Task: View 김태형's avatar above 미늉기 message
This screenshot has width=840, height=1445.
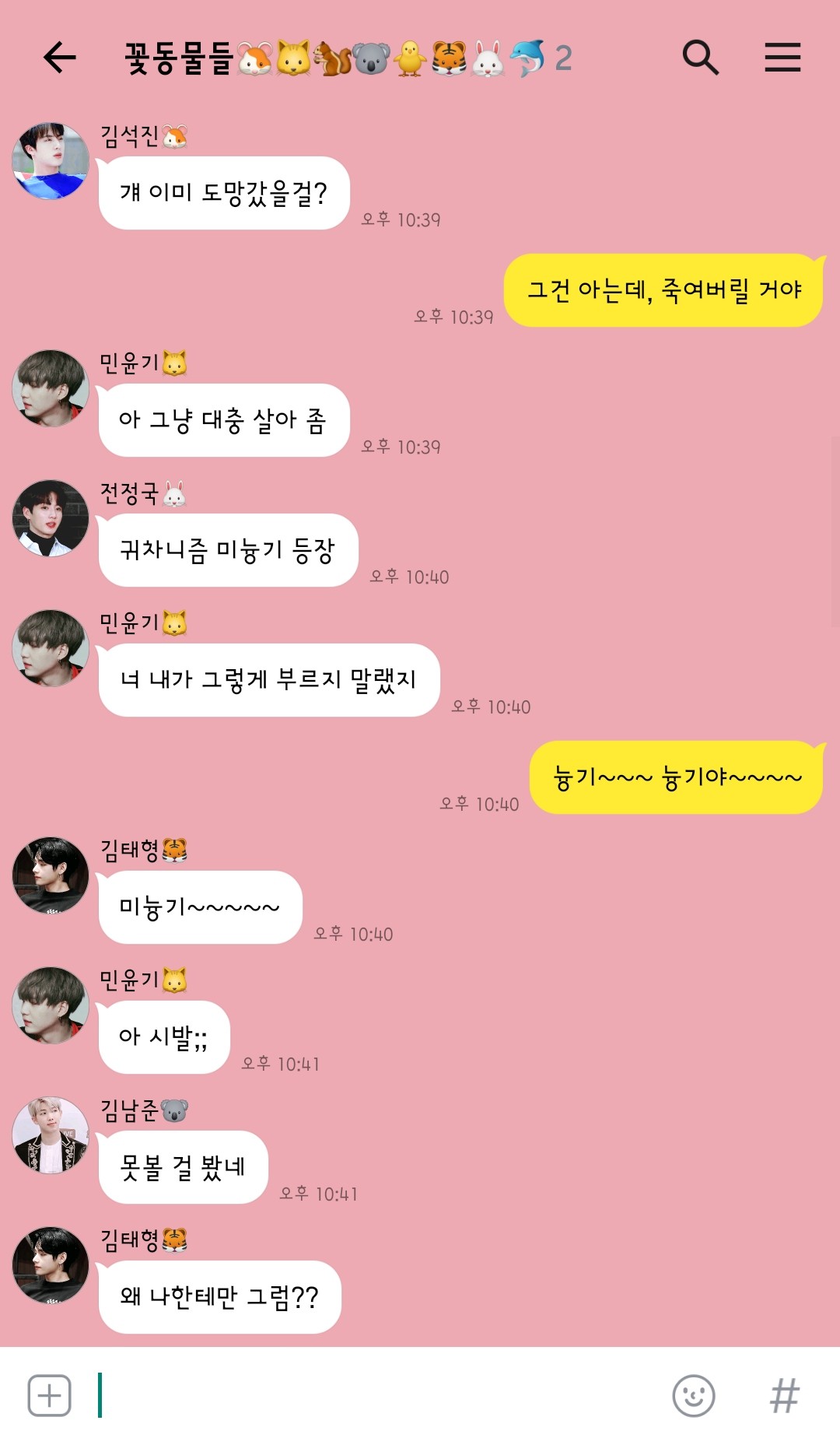Action: [51, 875]
